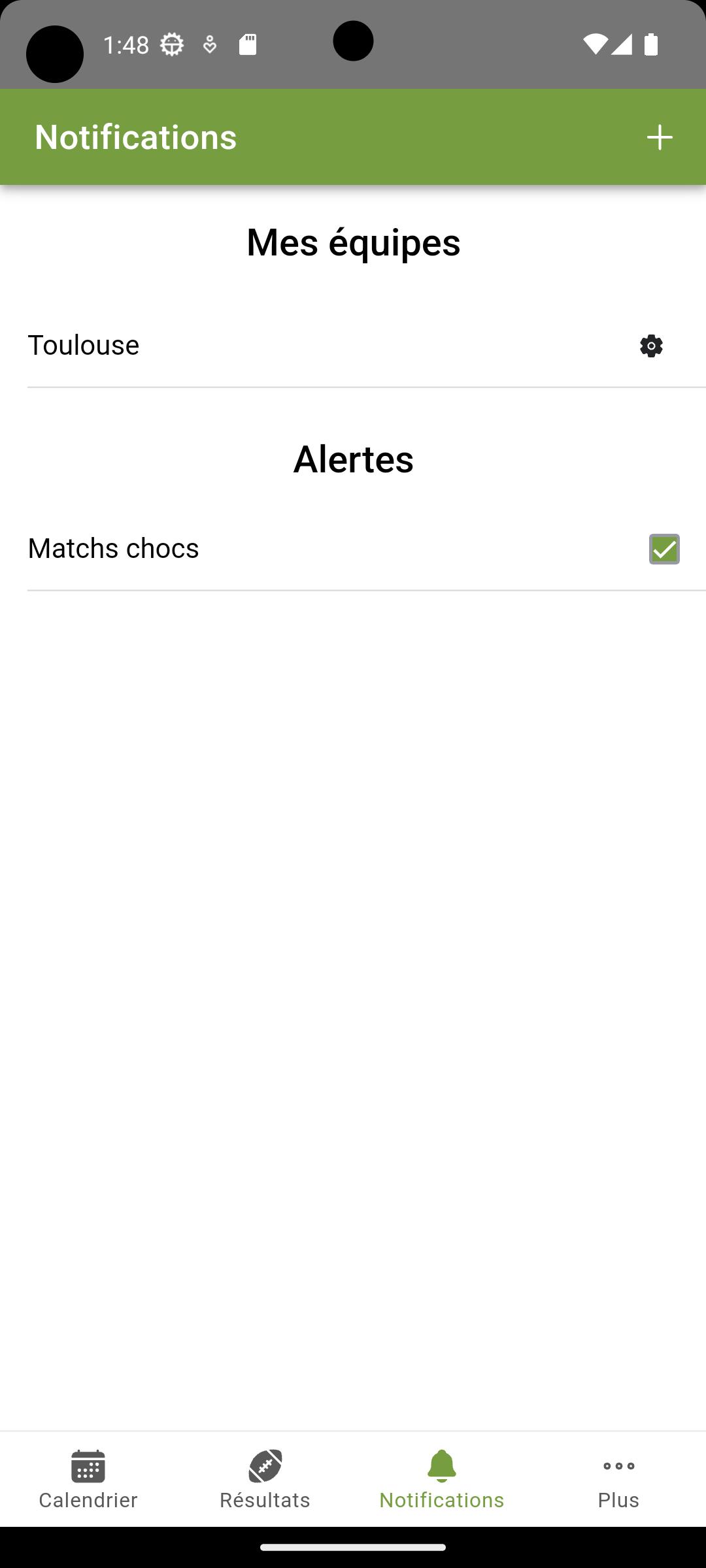The width and height of the screenshot is (706, 1568).
Task: Switch to the Calendrier tab
Action: 88,1480
